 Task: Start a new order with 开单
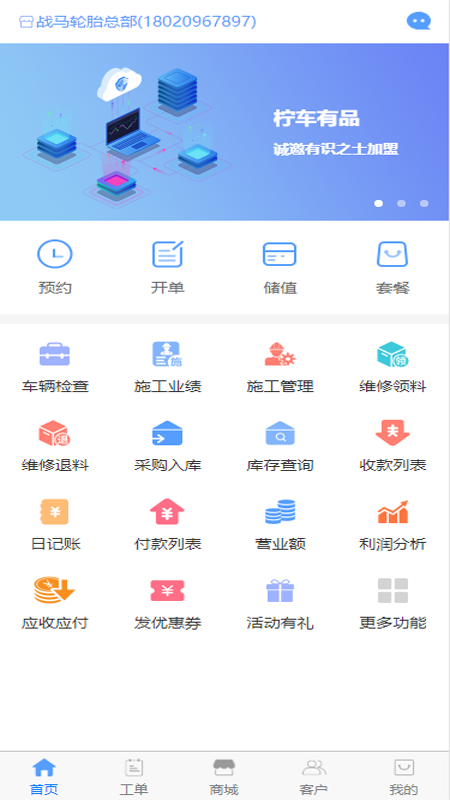tap(167, 267)
